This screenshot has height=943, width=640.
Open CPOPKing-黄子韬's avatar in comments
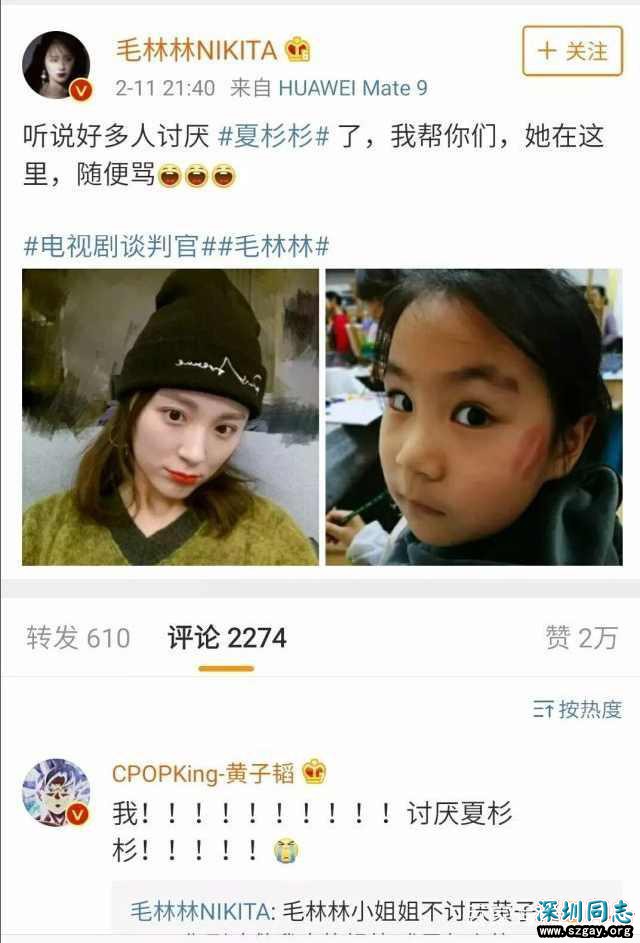pos(57,792)
